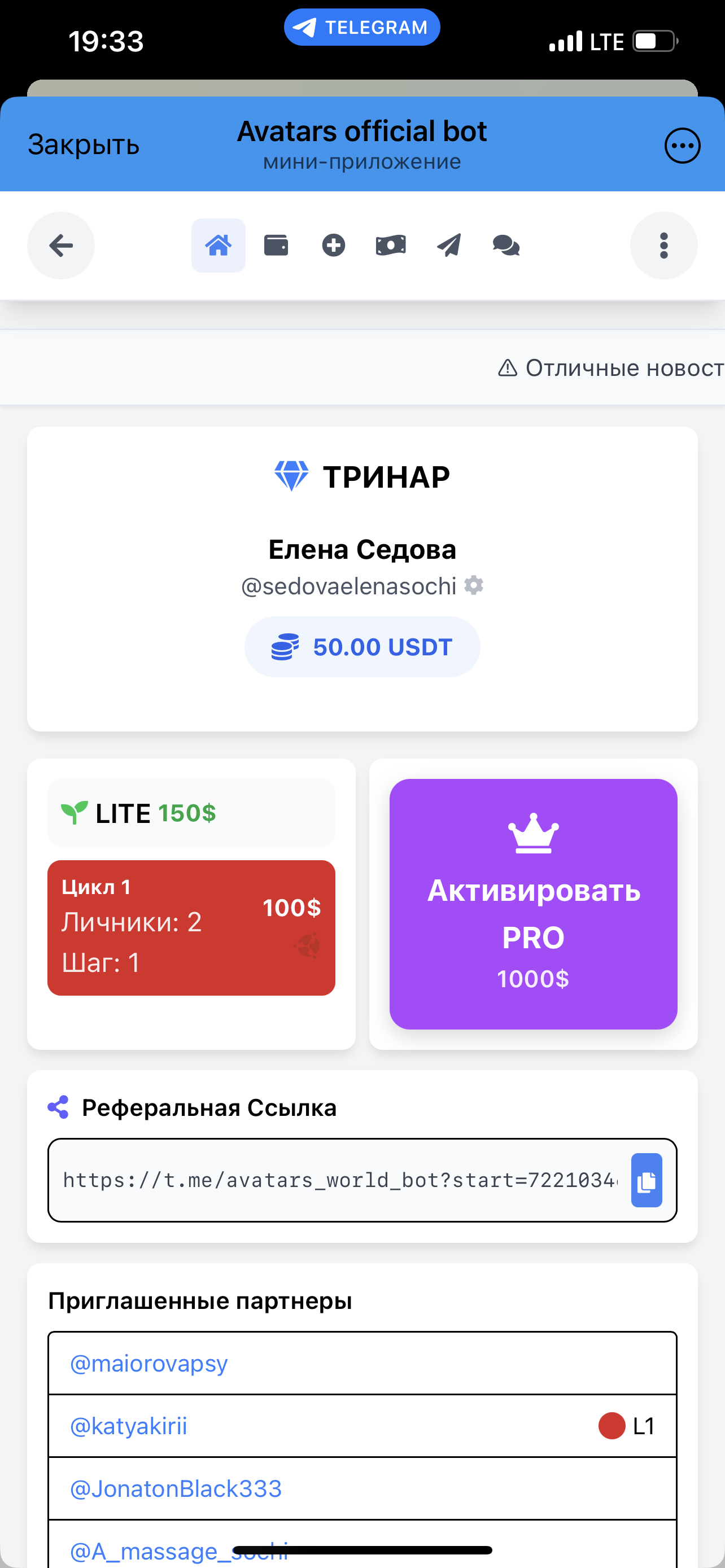The height and width of the screenshot is (1568, 725).
Task: Open the money bill tab
Action: (391, 246)
